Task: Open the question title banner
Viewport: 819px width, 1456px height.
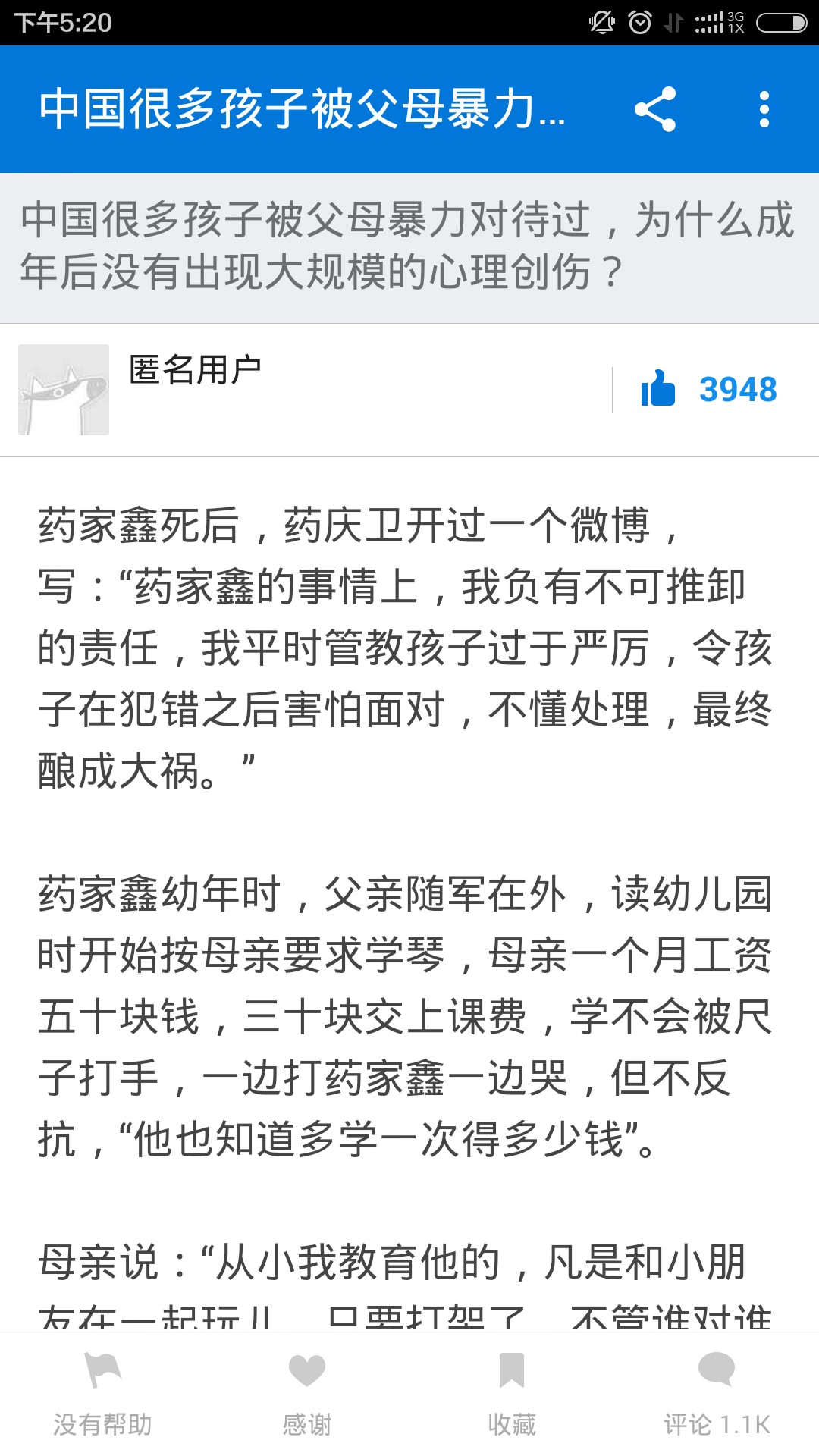Action: click(x=409, y=247)
